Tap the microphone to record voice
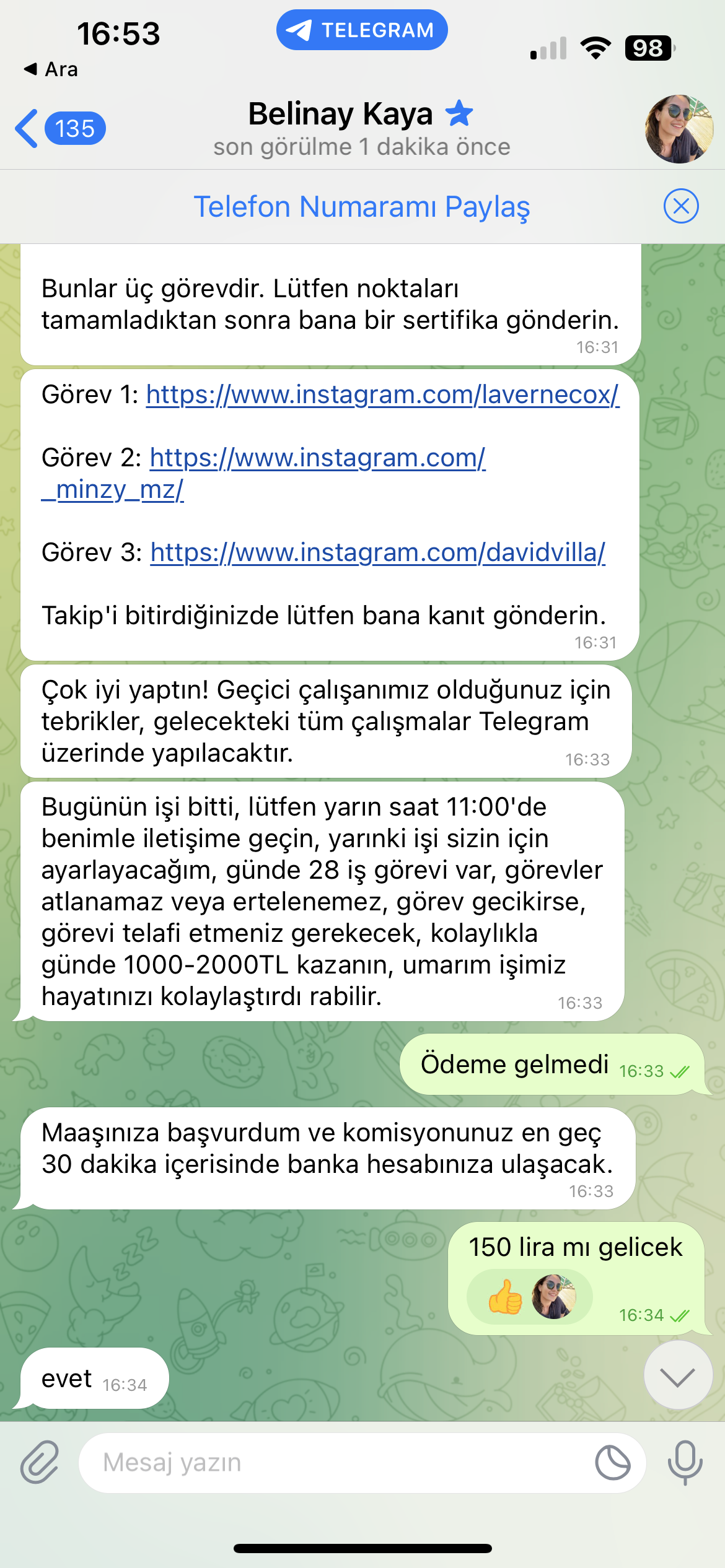This screenshot has width=725, height=1568. 685,1463
